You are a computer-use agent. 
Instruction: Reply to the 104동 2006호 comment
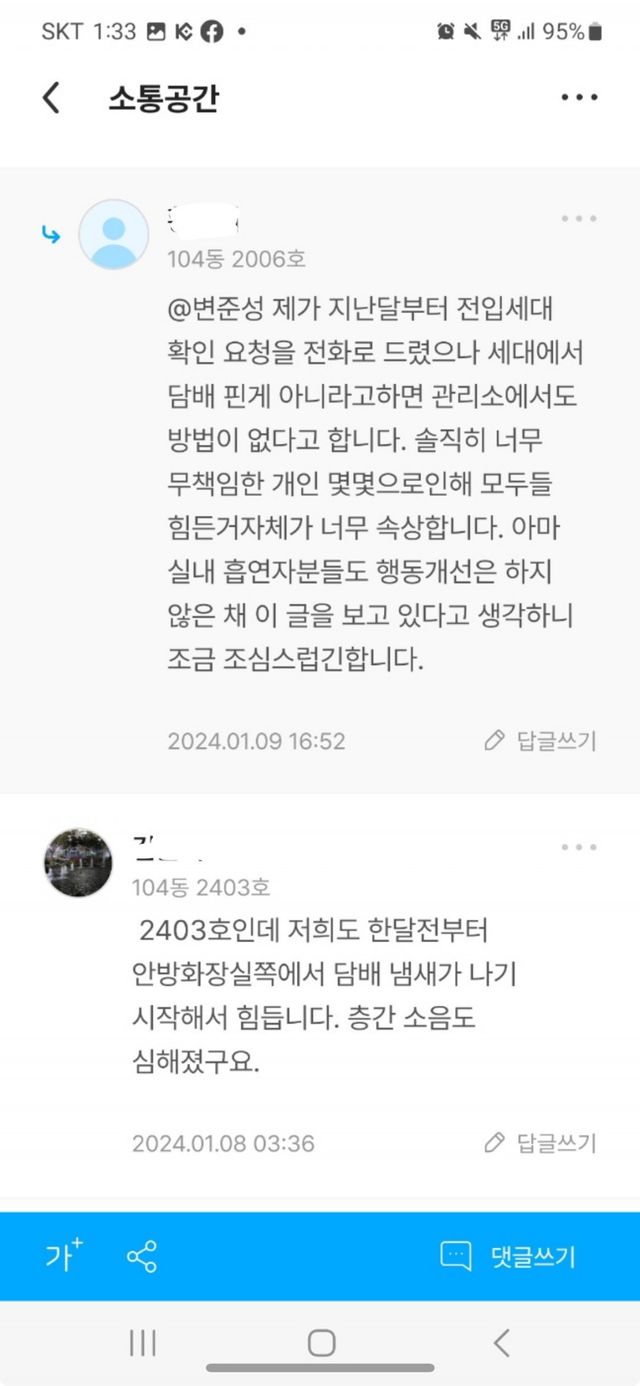pos(540,741)
